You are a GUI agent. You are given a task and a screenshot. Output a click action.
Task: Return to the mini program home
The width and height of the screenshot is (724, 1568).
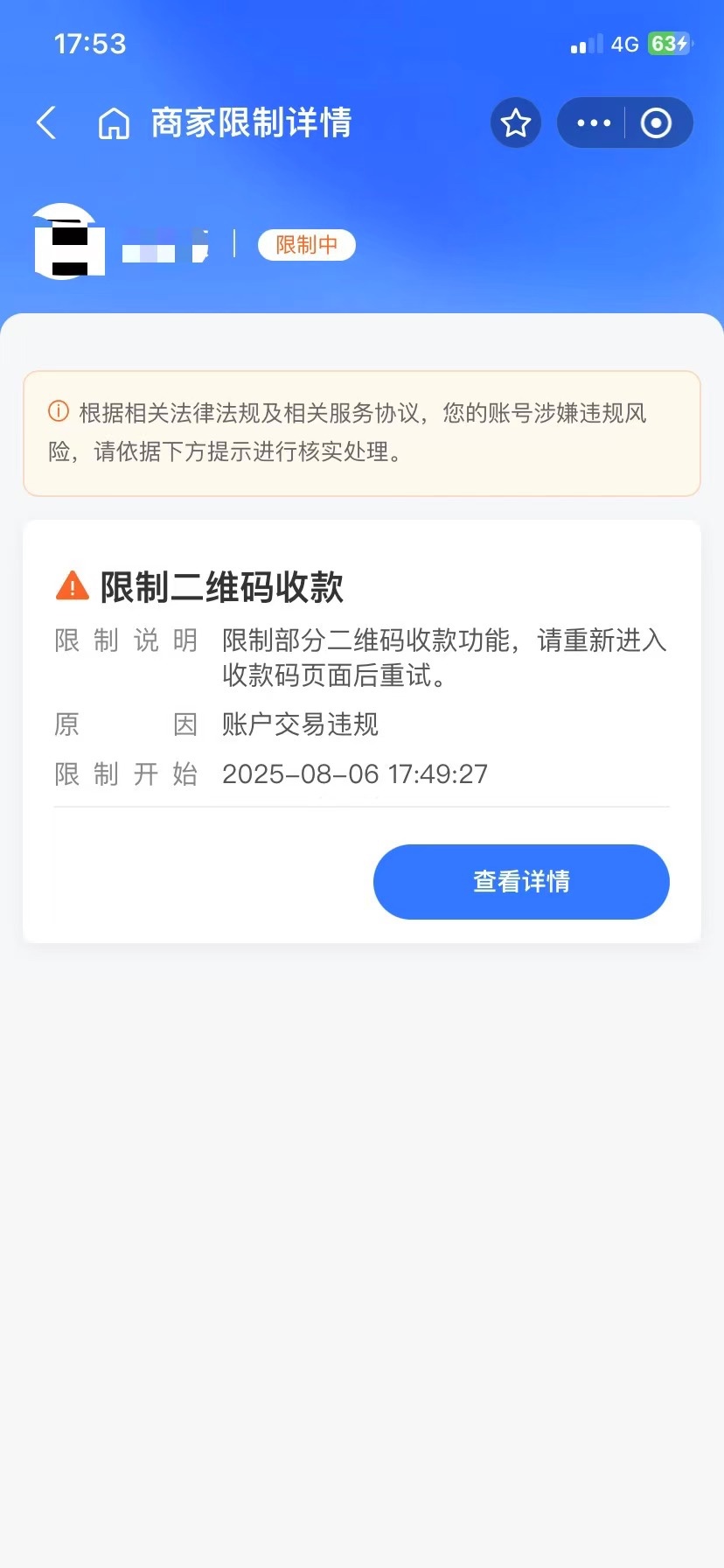pyautogui.click(x=114, y=124)
